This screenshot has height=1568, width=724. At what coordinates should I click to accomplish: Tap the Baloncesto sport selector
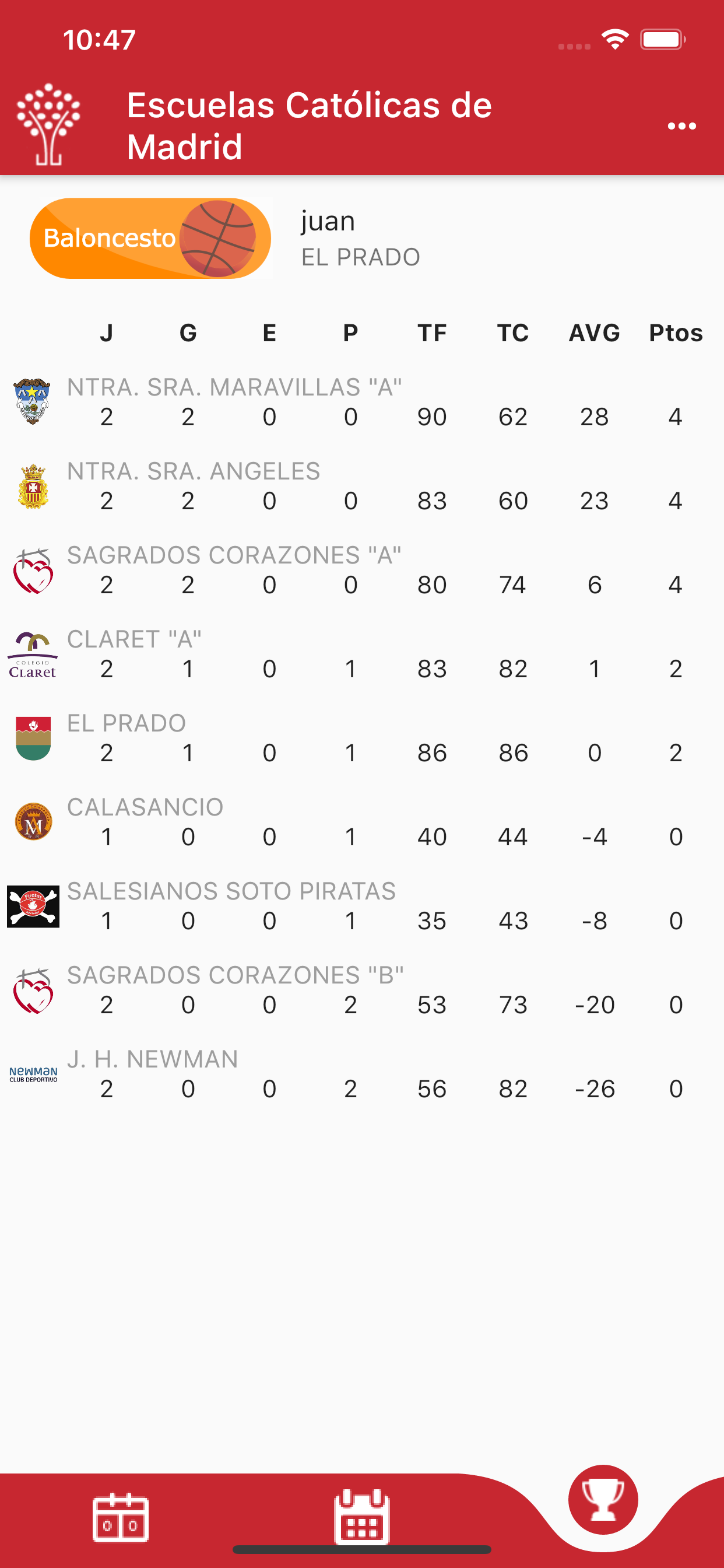click(150, 238)
